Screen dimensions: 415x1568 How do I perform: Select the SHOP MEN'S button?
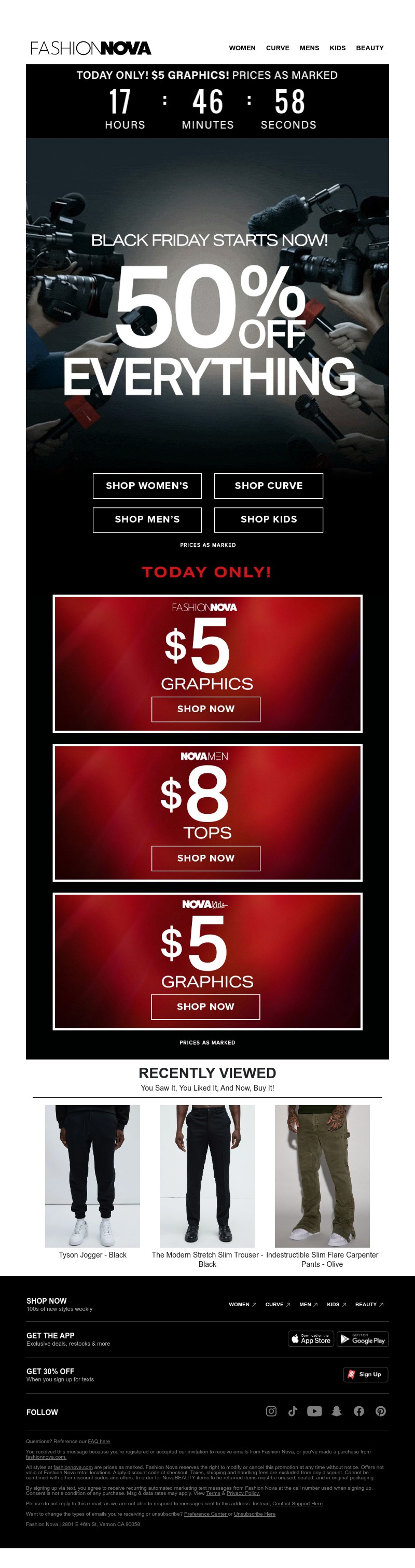[x=147, y=519]
